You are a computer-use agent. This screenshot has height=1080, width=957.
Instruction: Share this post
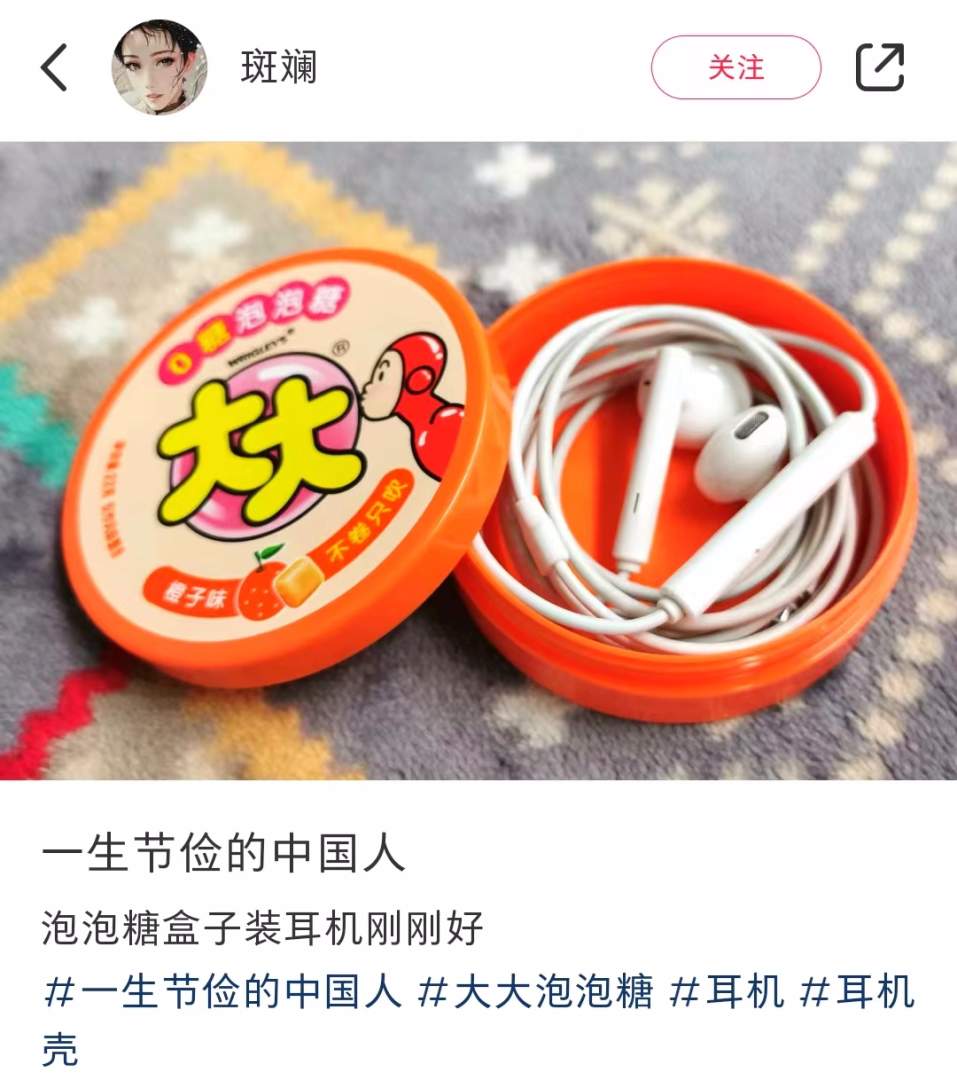pyautogui.click(x=880, y=68)
